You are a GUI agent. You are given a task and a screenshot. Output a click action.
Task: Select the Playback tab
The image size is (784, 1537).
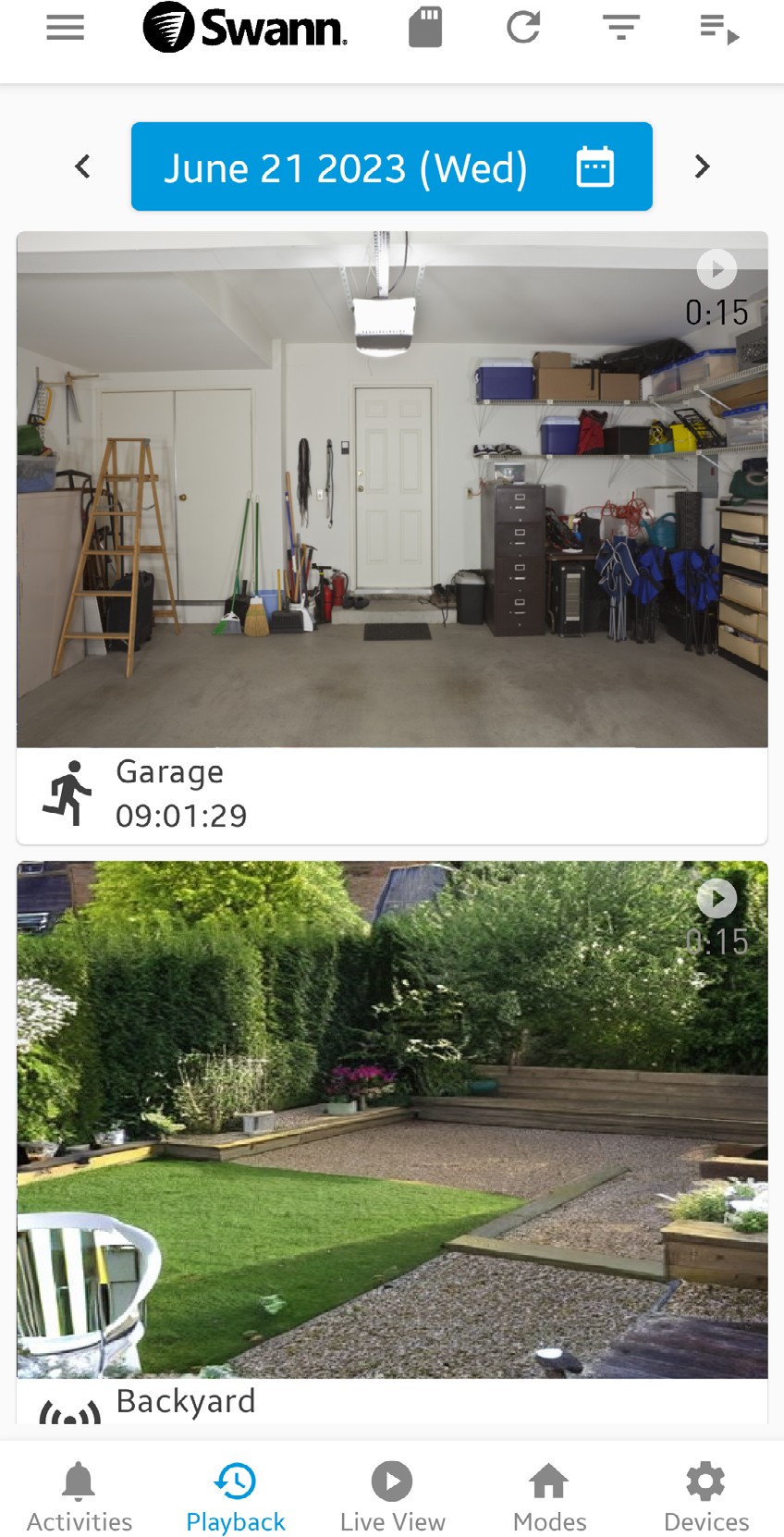235,1496
